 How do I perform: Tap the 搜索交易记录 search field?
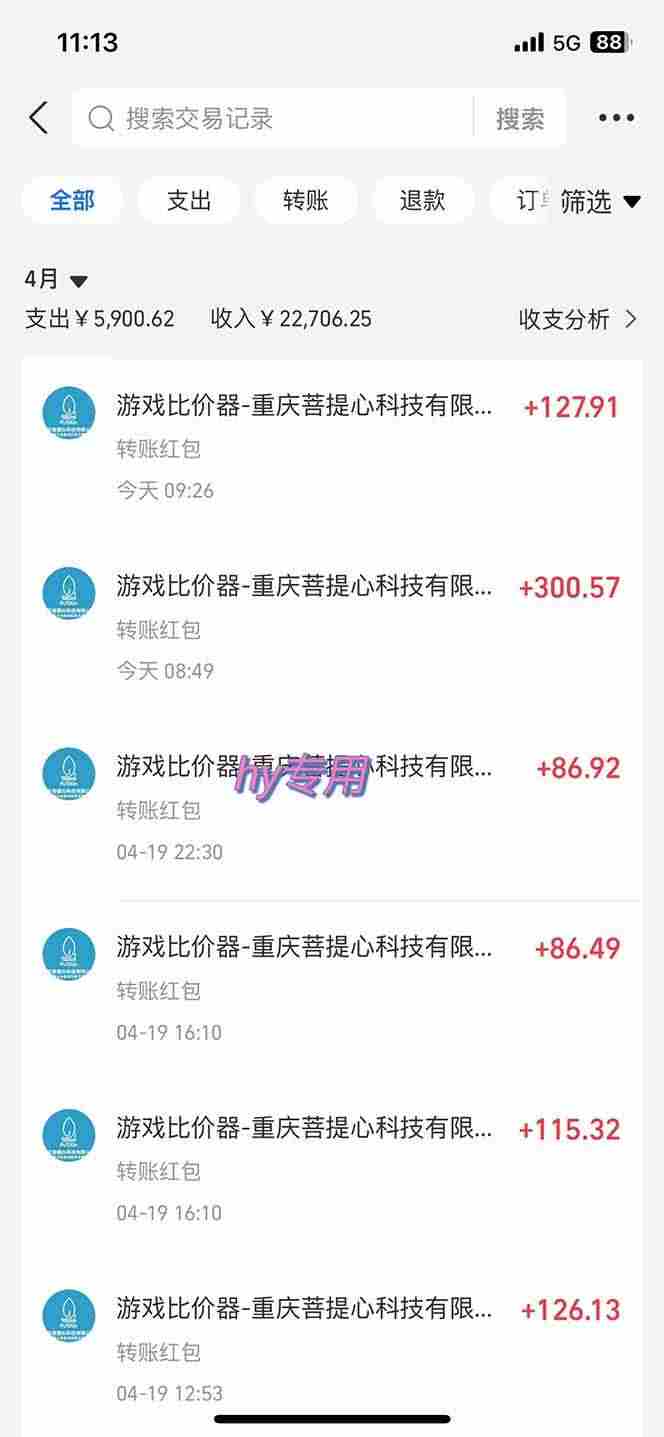click(x=272, y=118)
